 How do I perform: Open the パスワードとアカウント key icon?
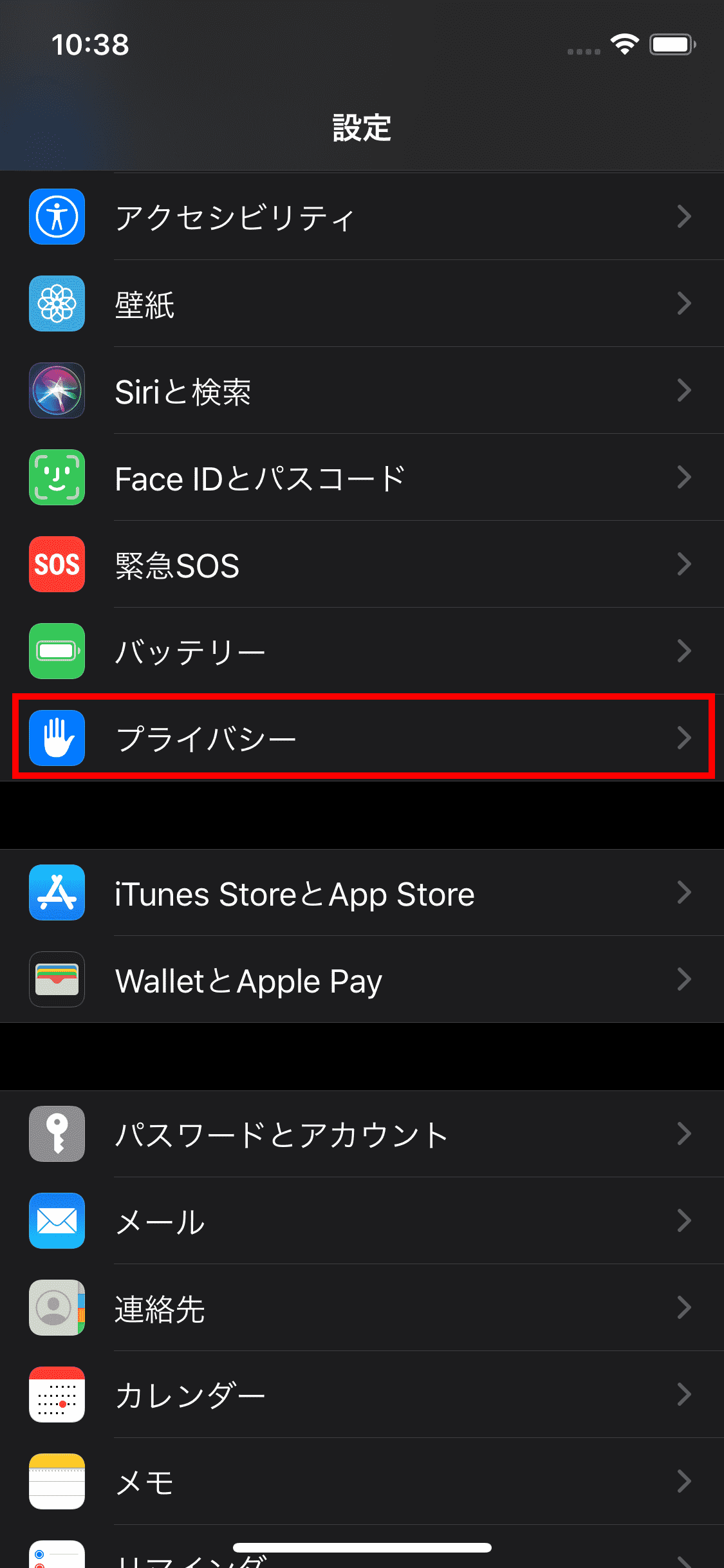57,1134
